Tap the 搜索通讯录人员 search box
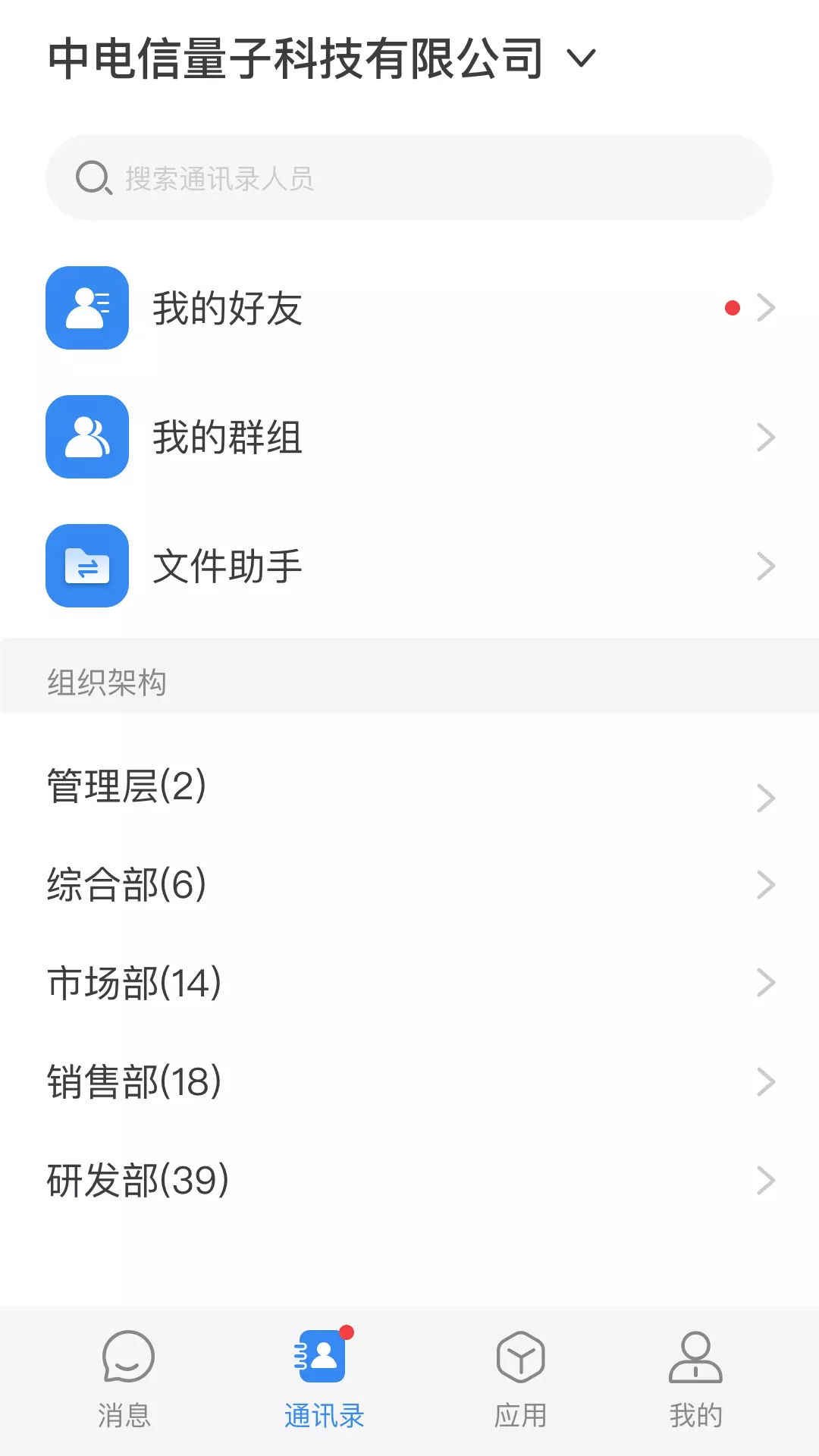This screenshot has height=1456, width=819. [x=409, y=178]
